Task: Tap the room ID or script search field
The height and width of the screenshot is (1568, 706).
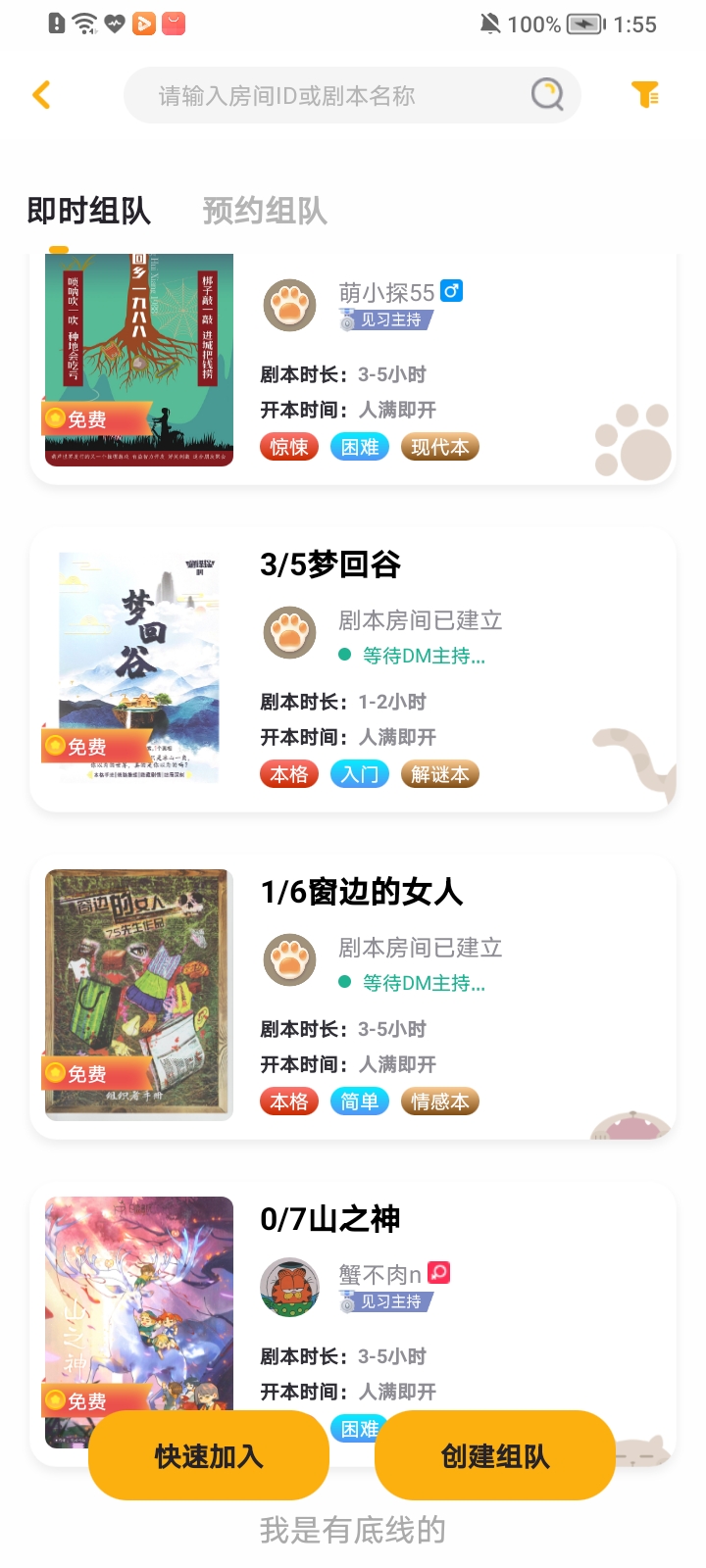Action: click(333, 95)
